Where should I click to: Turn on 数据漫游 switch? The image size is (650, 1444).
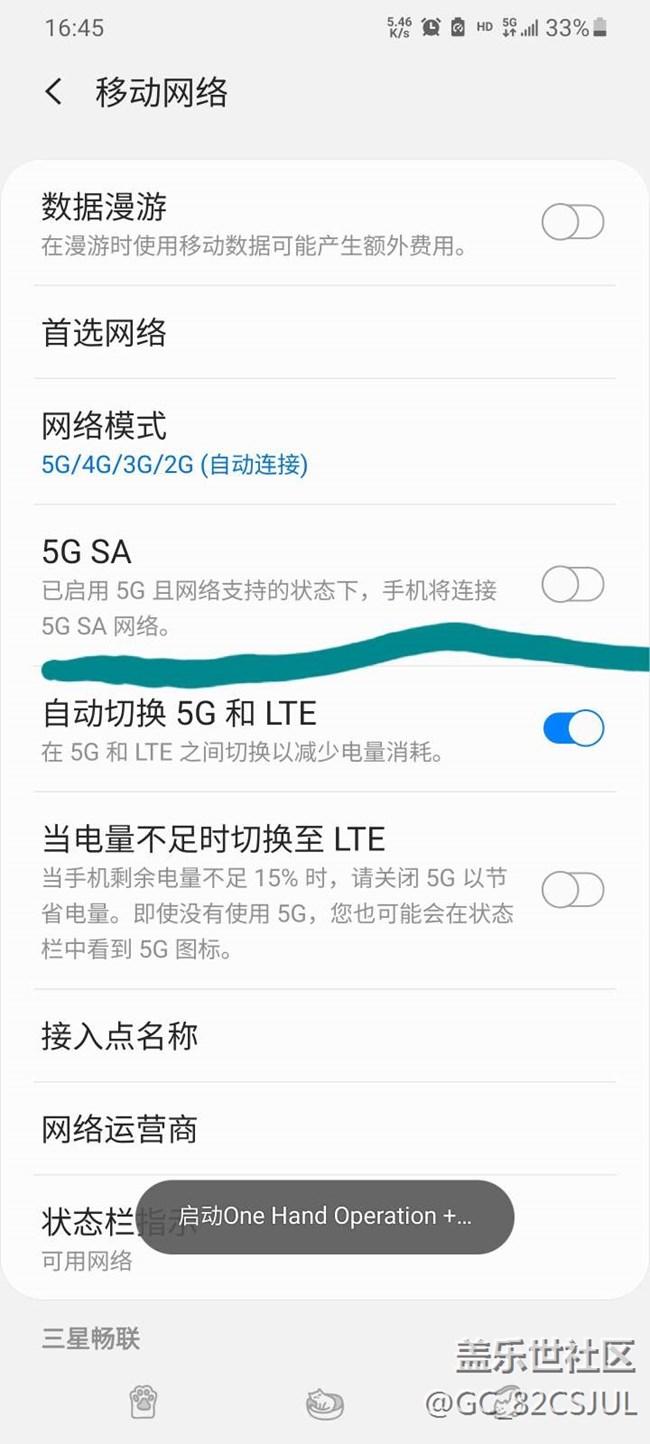(573, 222)
